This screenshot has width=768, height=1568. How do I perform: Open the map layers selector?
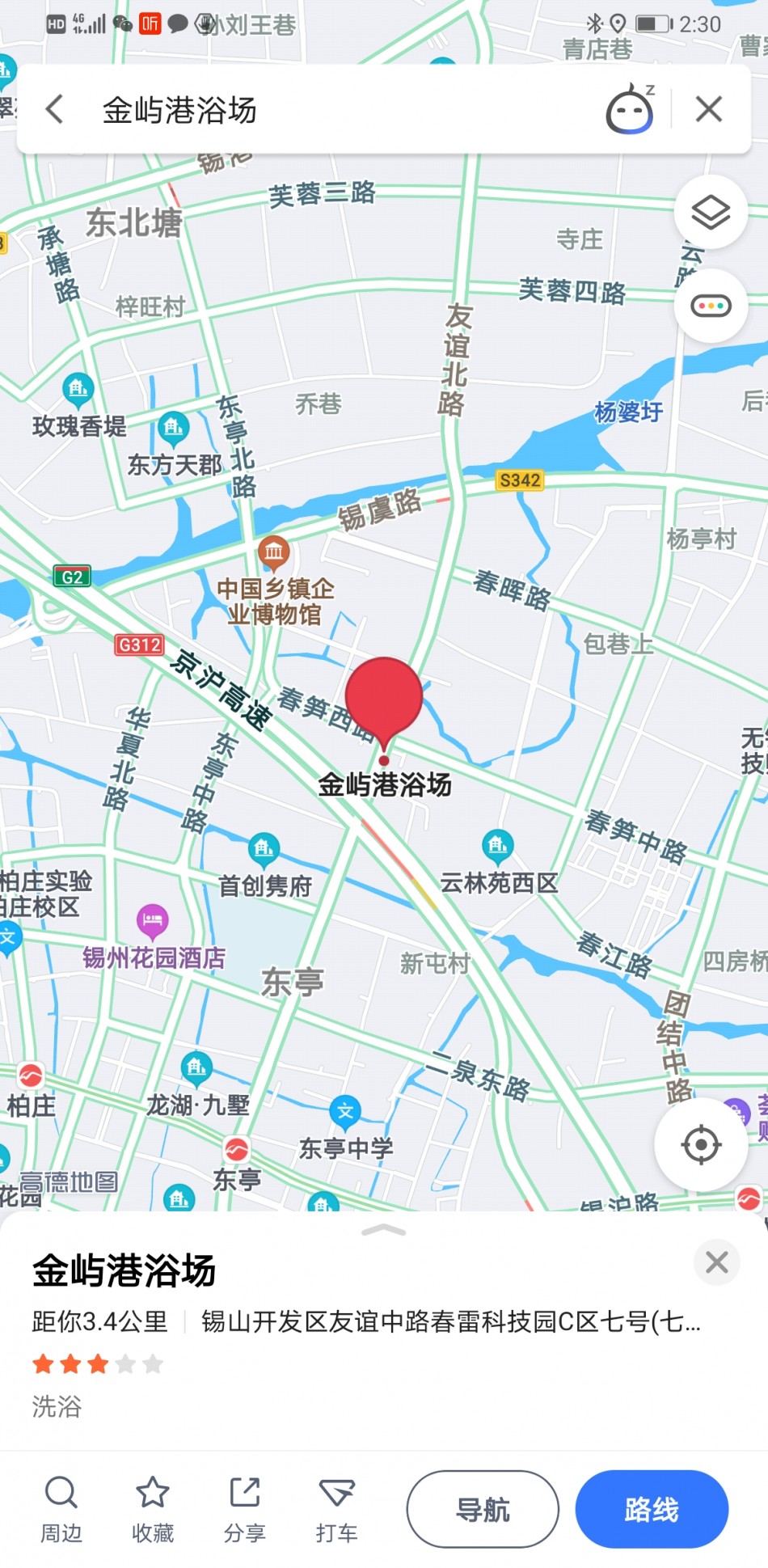pyautogui.click(x=711, y=213)
